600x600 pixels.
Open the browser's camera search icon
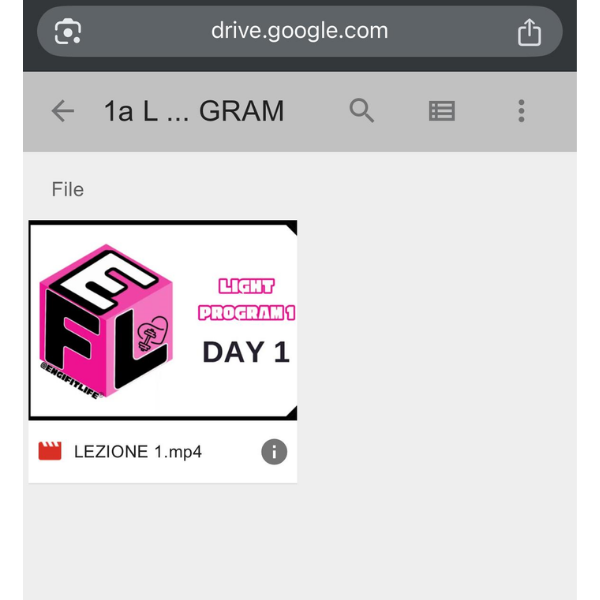pos(68,32)
